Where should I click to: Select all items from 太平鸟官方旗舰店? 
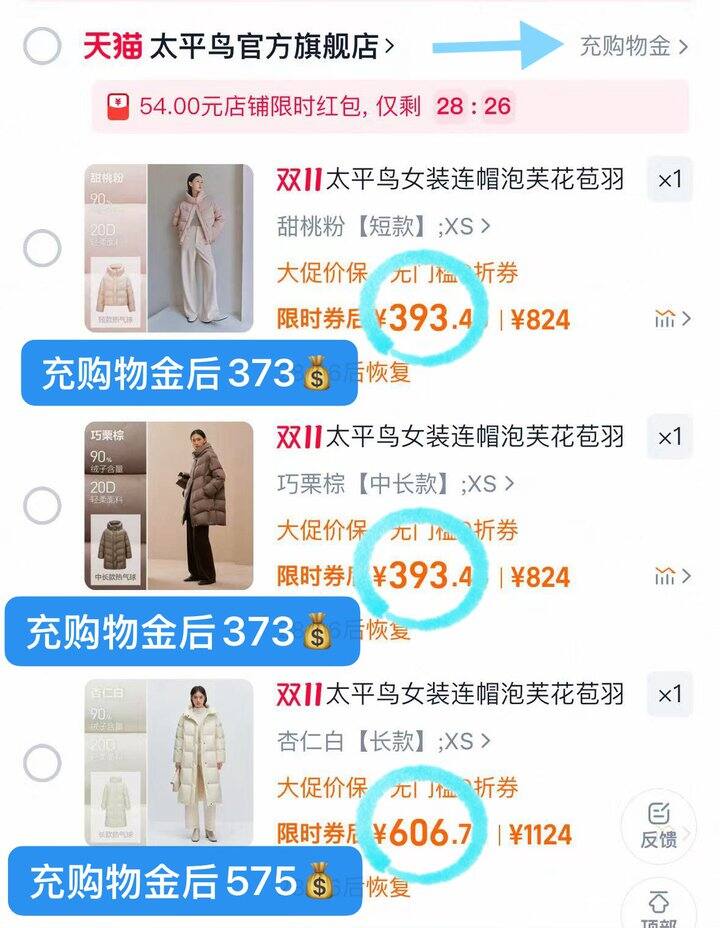point(42,45)
